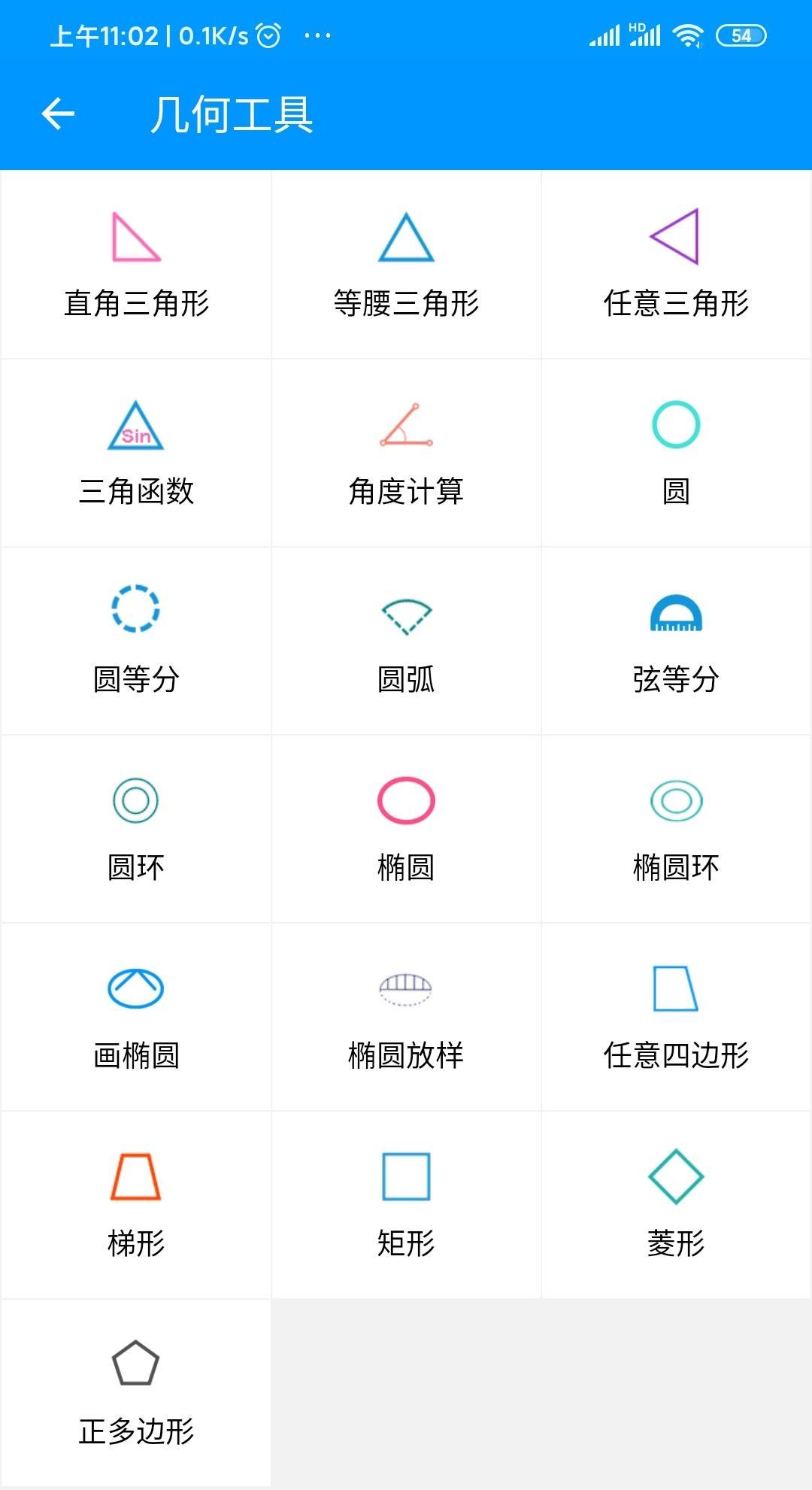Select the 任意三角形 arbitrary triangle tool
Image resolution: width=812 pixels, height=1490 pixels.
(677, 263)
